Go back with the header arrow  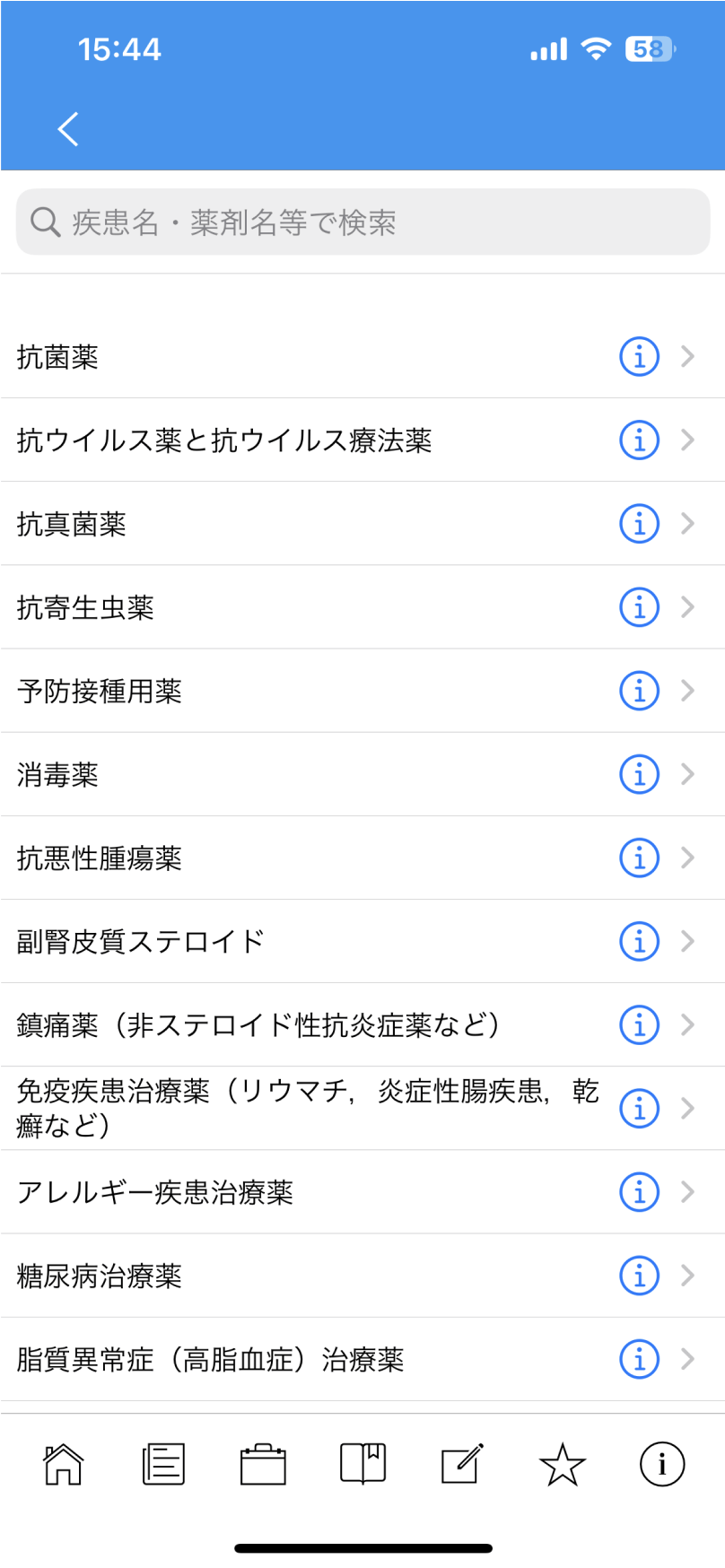[x=68, y=129]
